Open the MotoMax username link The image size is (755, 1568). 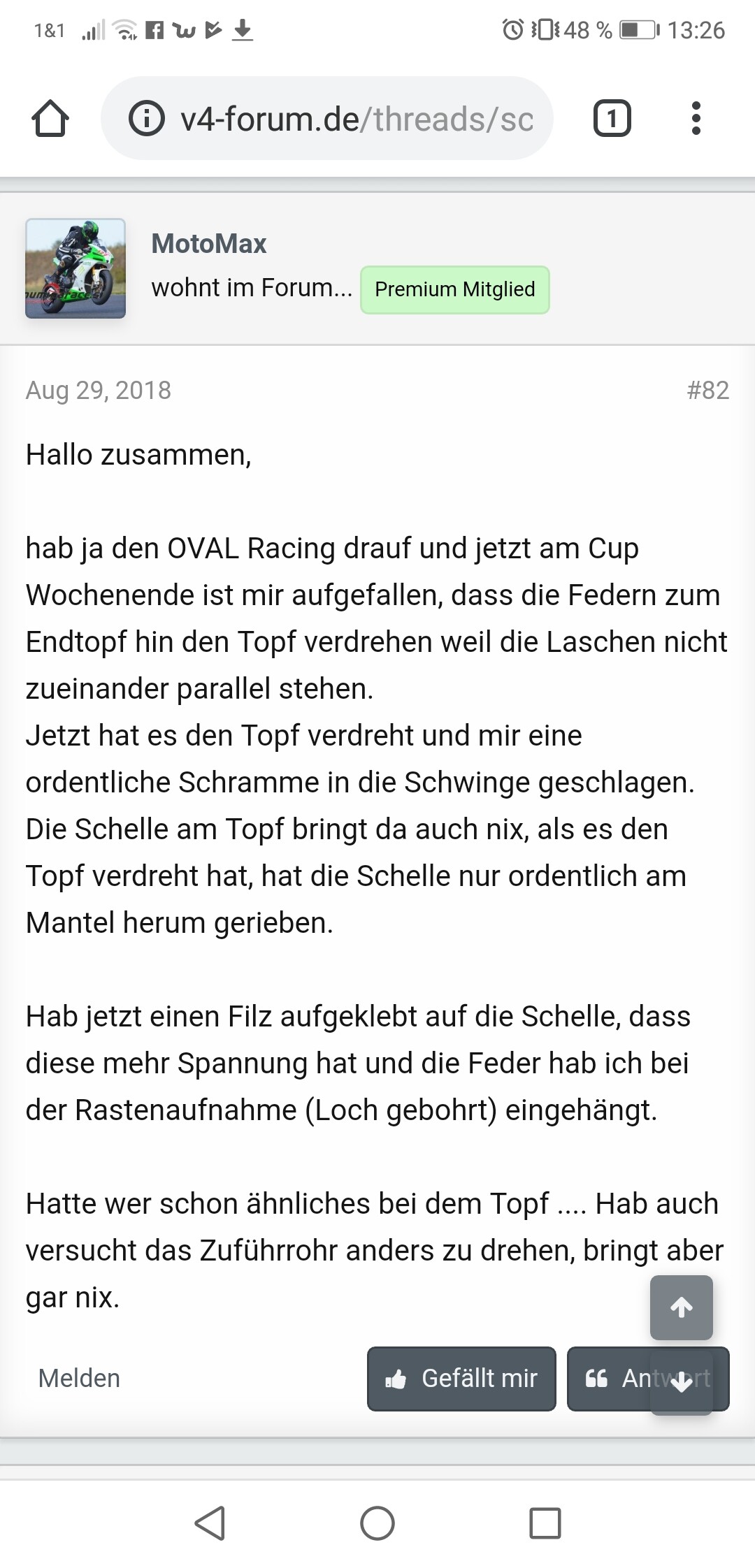pyautogui.click(x=209, y=244)
